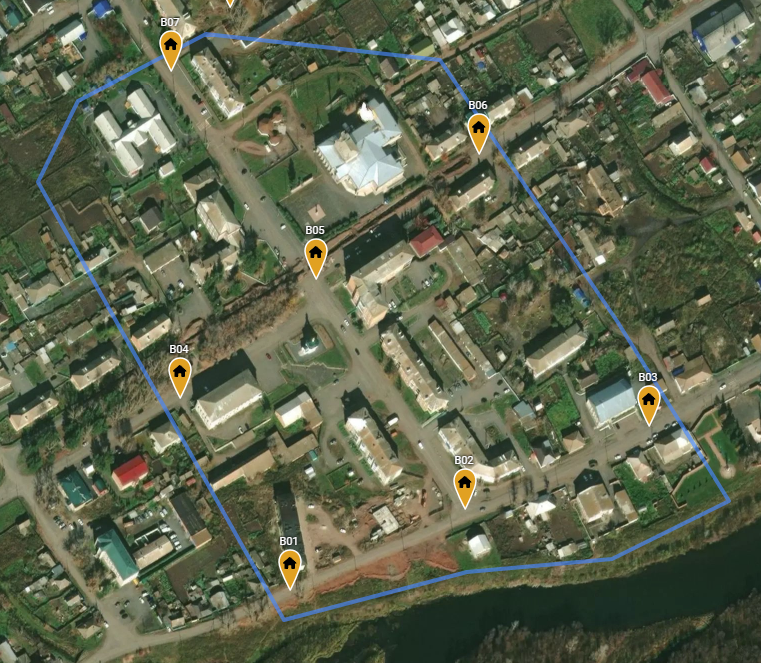Tap the B05 pin on the map
Image resolution: width=761 pixels, height=663 pixels.
click(x=315, y=254)
